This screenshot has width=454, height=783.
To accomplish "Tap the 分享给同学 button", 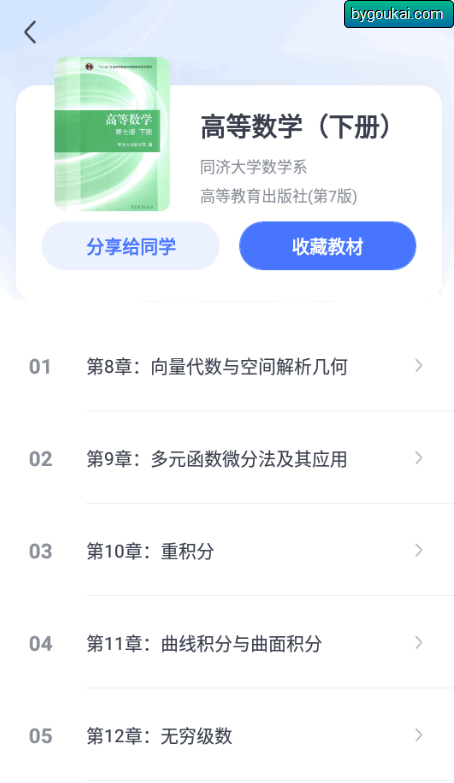I will point(131,246).
